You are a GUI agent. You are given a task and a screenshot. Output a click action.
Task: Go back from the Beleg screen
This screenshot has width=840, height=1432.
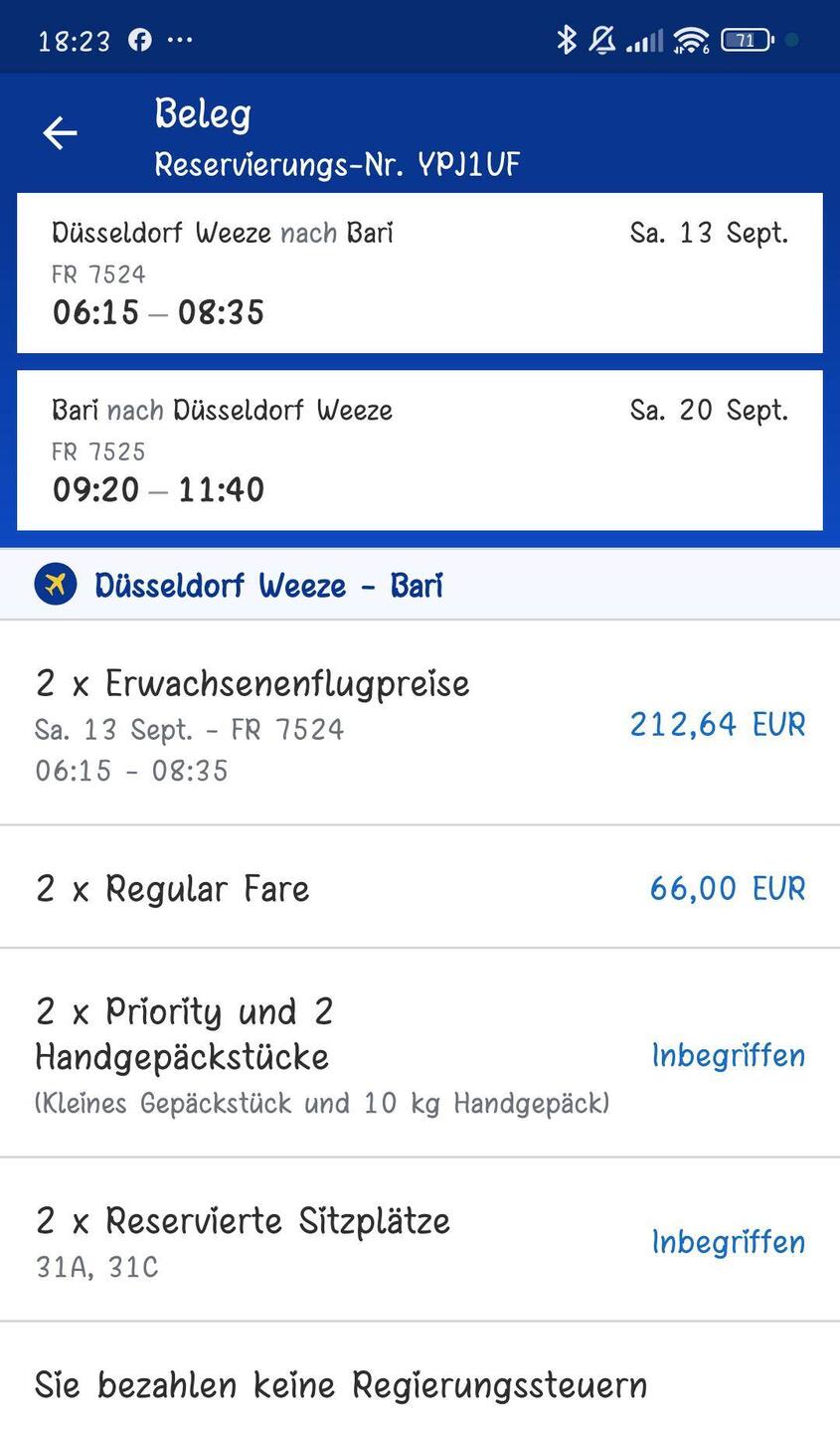coord(60,132)
